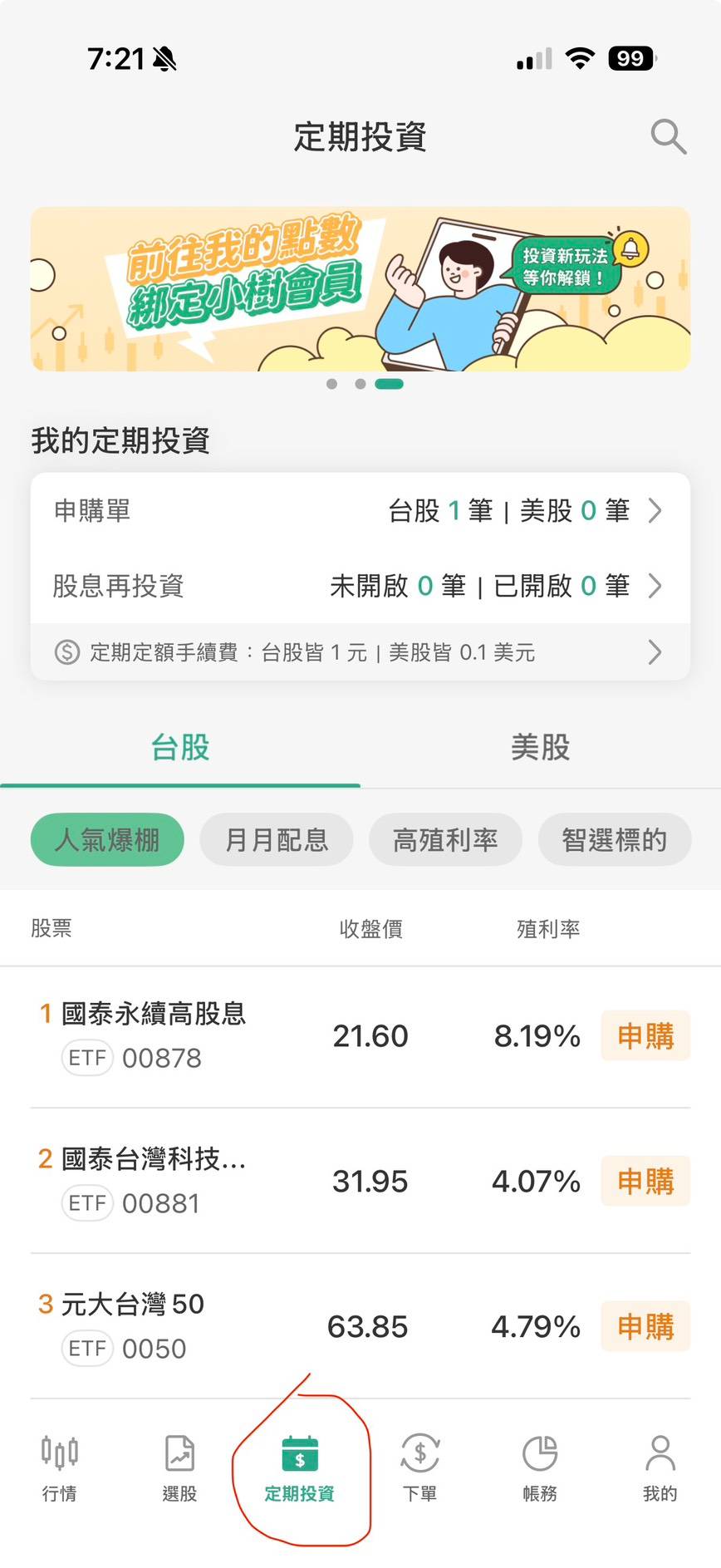Select the 人氣爆棚 filter chip

tap(107, 840)
